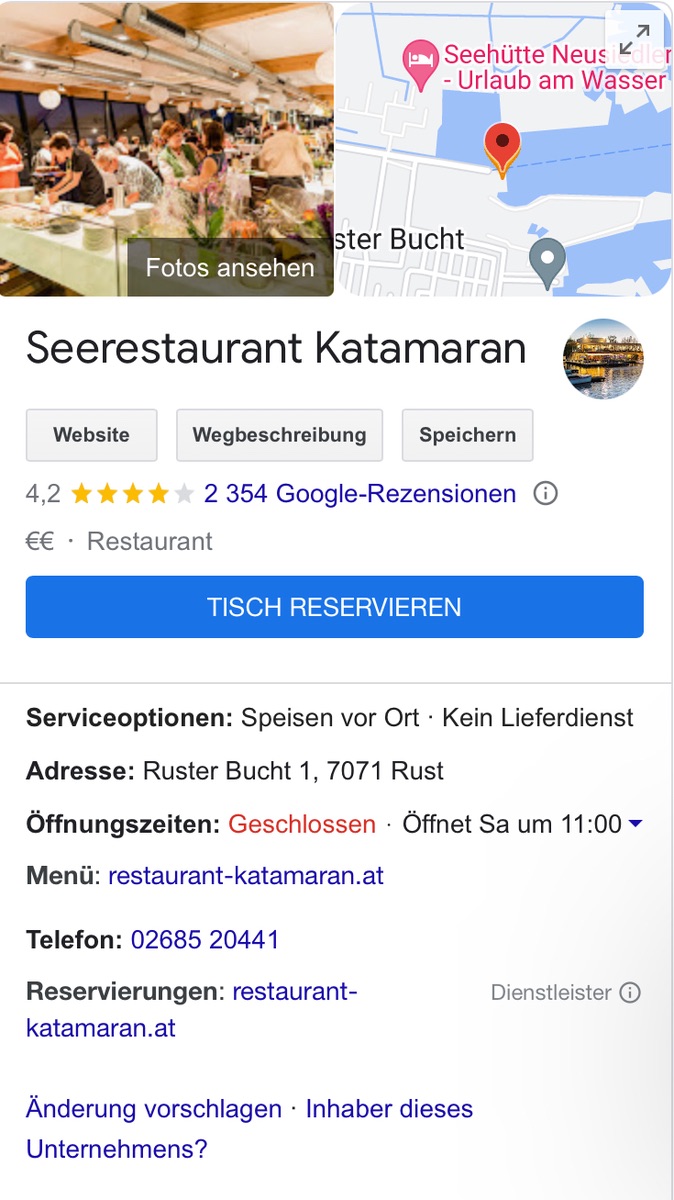The height and width of the screenshot is (1200, 674).
Task: Open photos via Fotos ansehen
Action: [230, 268]
